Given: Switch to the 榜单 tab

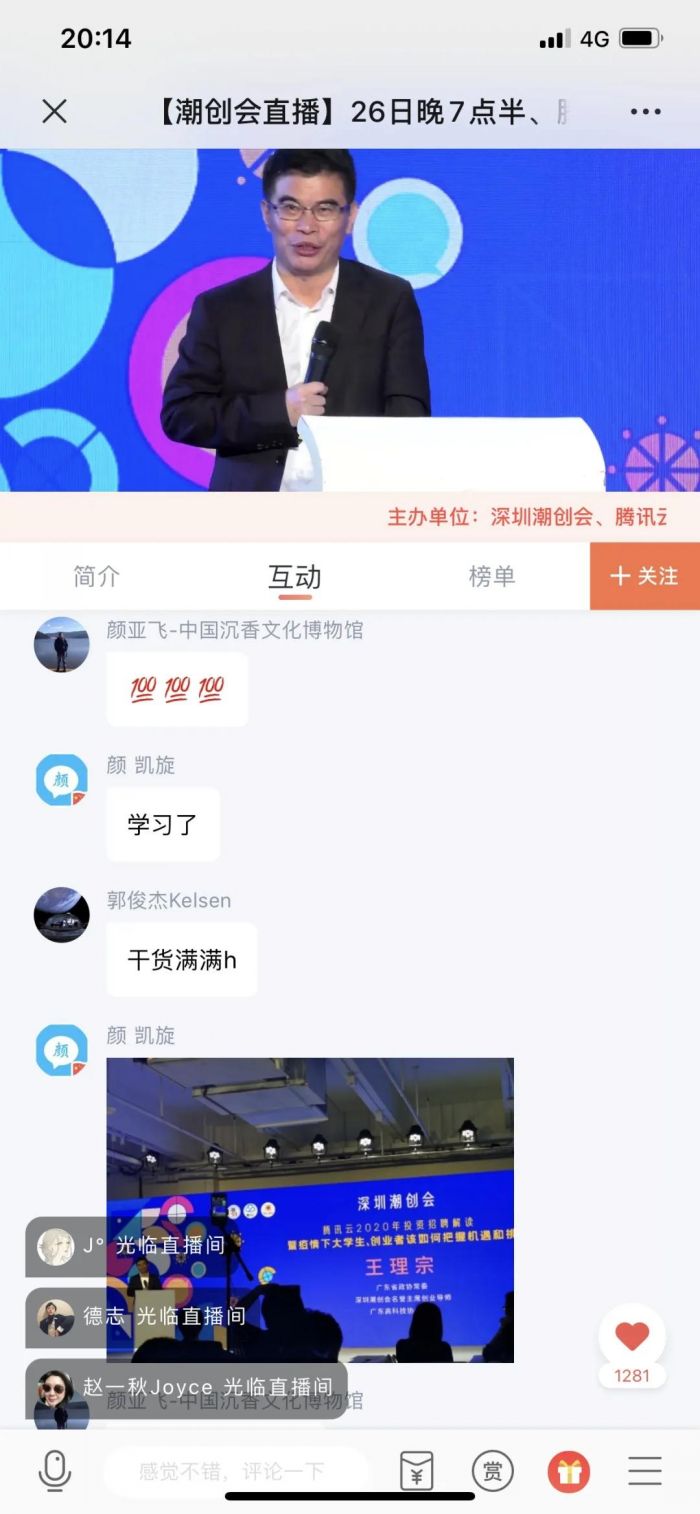Looking at the screenshot, I should (491, 576).
